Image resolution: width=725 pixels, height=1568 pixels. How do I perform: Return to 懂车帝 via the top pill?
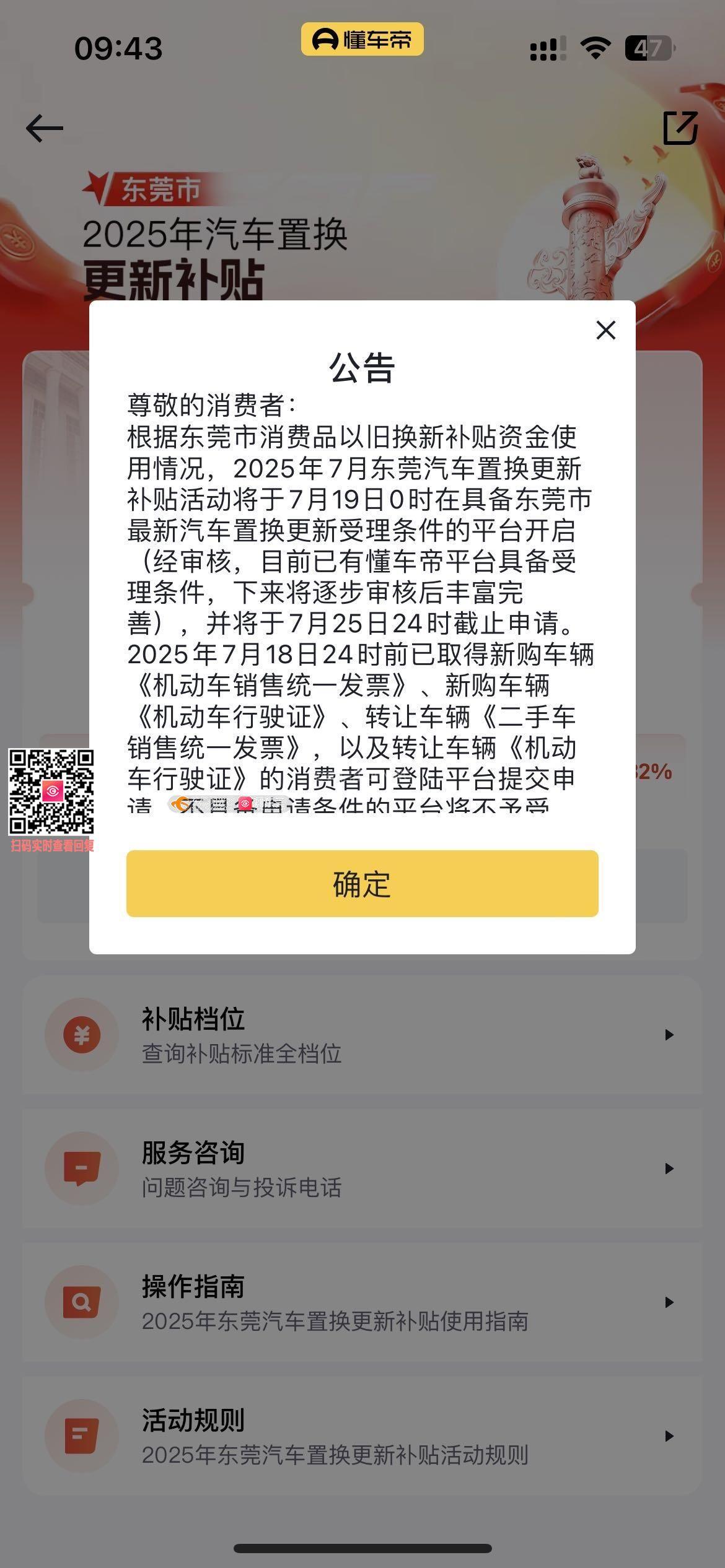362,40
